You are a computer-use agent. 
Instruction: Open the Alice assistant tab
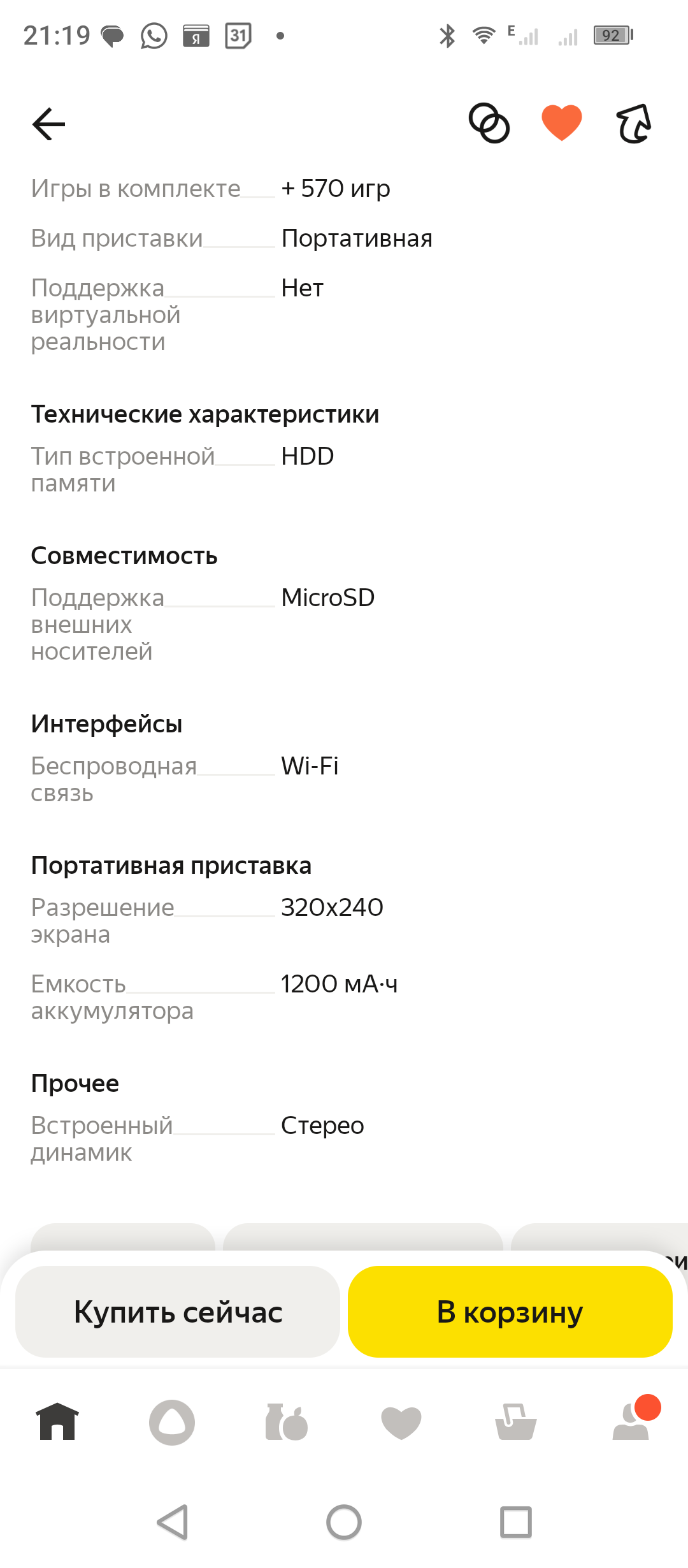(172, 1422)
